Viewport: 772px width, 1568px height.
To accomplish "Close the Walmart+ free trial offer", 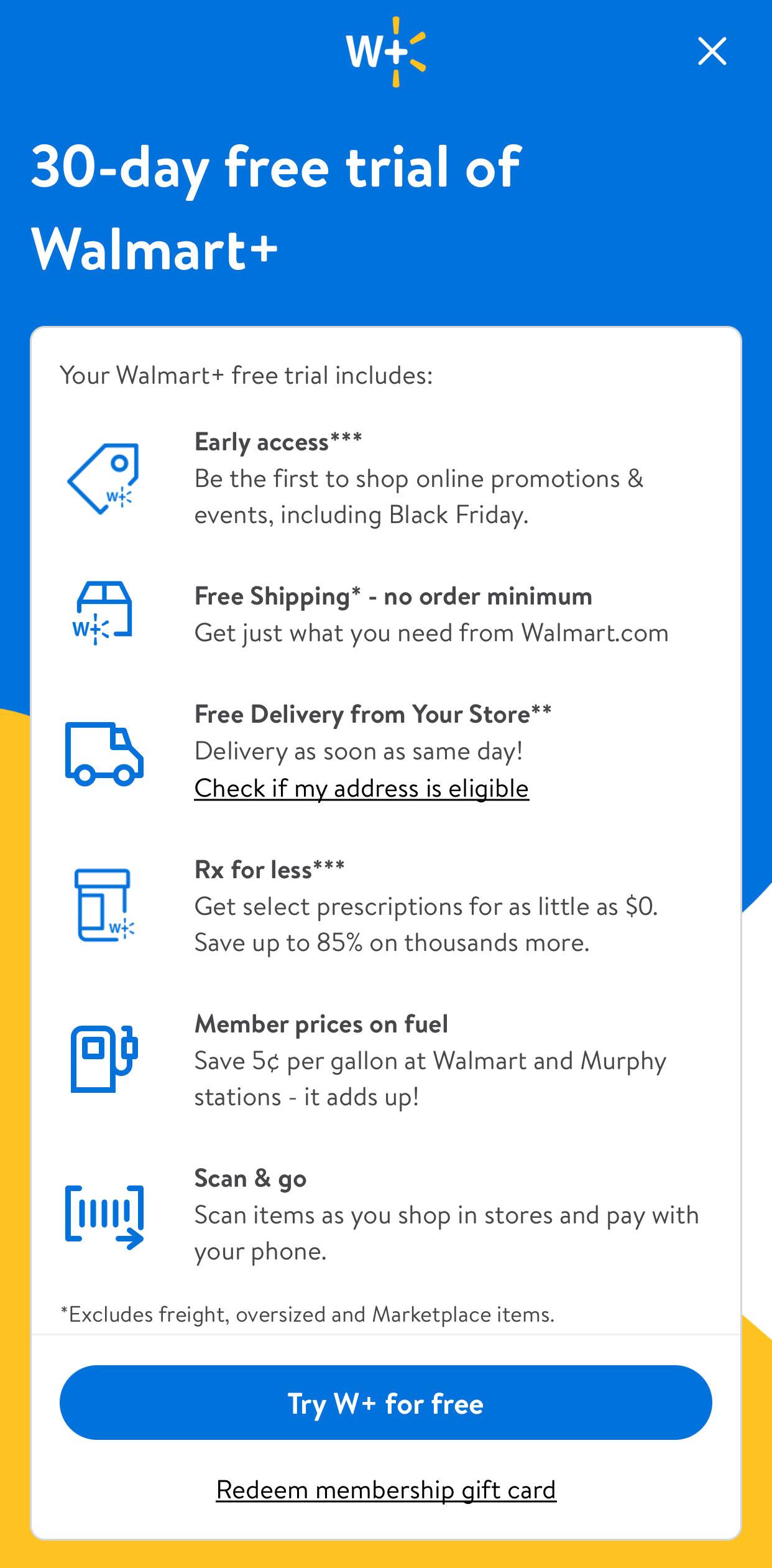I will pyautogui.click(x=712, y=51).
